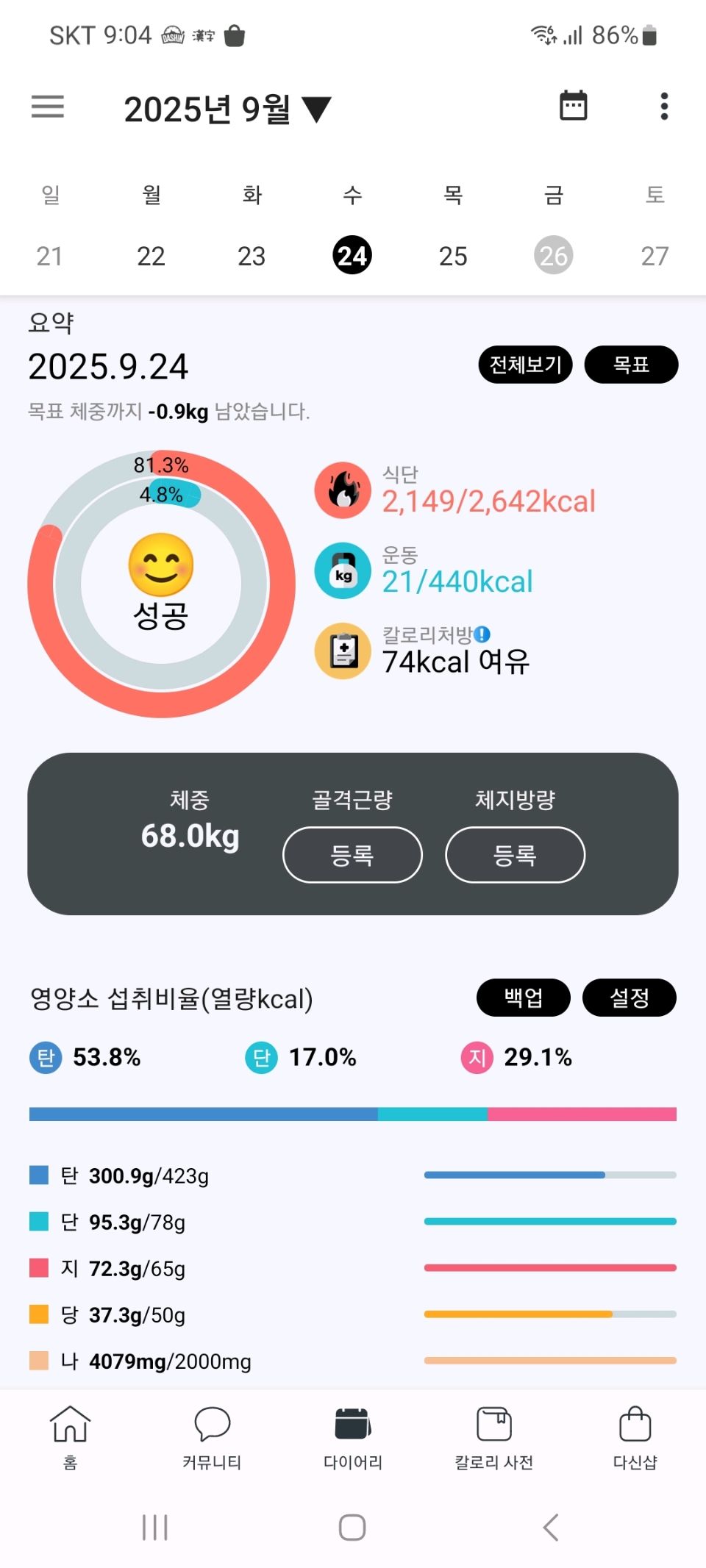Register 골격근량 with its 등록 button
The width and height of the screenshot is (706, 1568).
(352, 855)
